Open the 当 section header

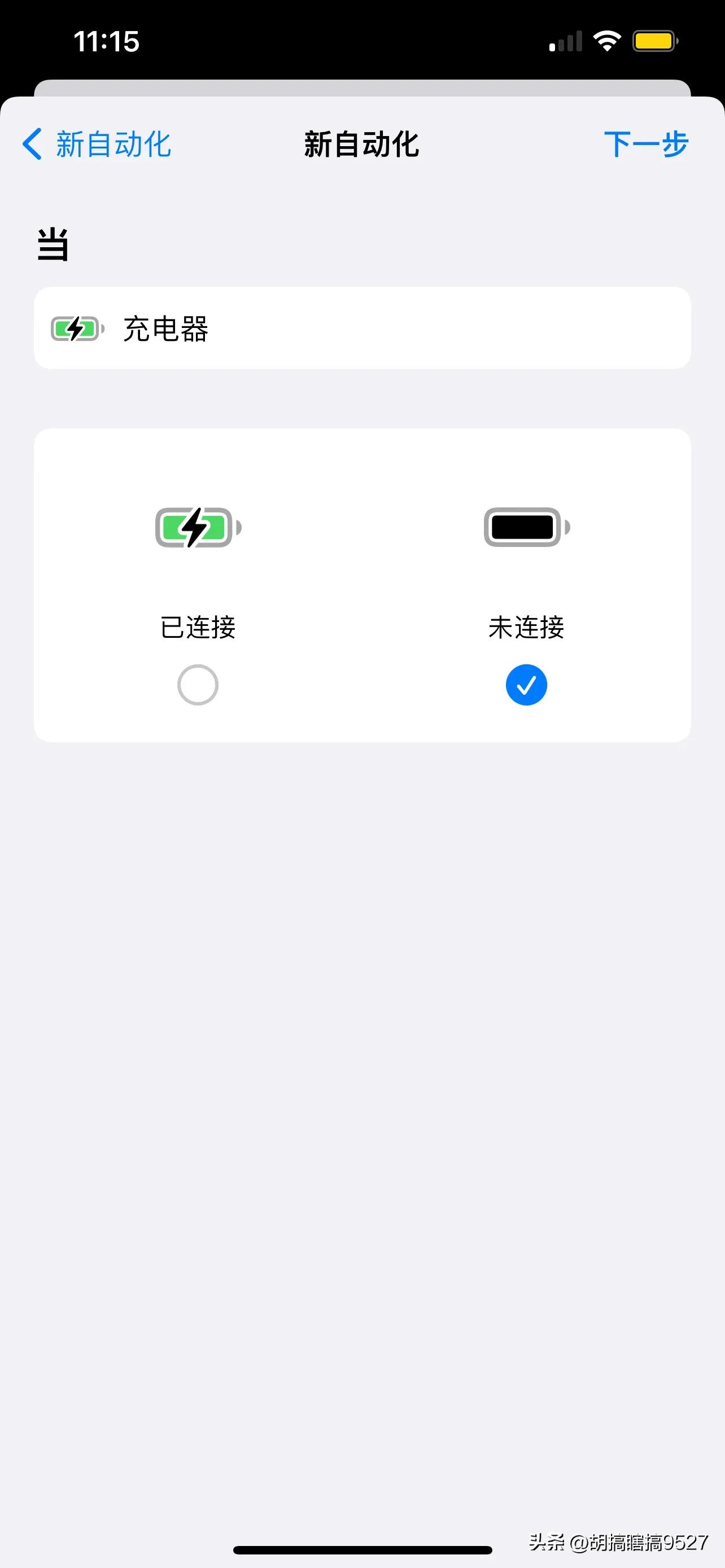click(52, 245)
